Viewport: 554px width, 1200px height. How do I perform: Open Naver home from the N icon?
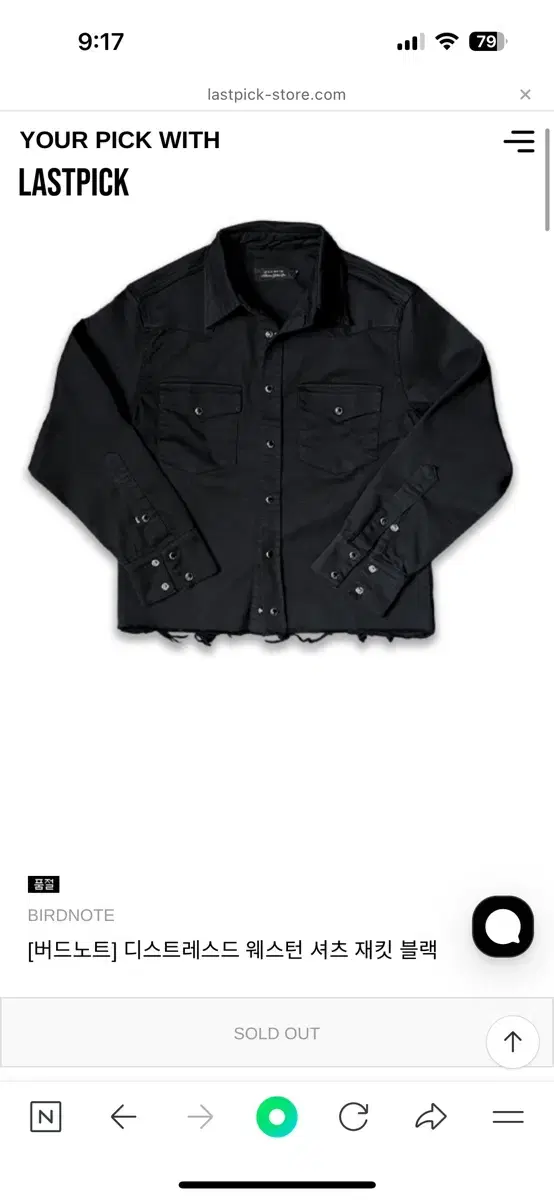[x=45, y=1117]
